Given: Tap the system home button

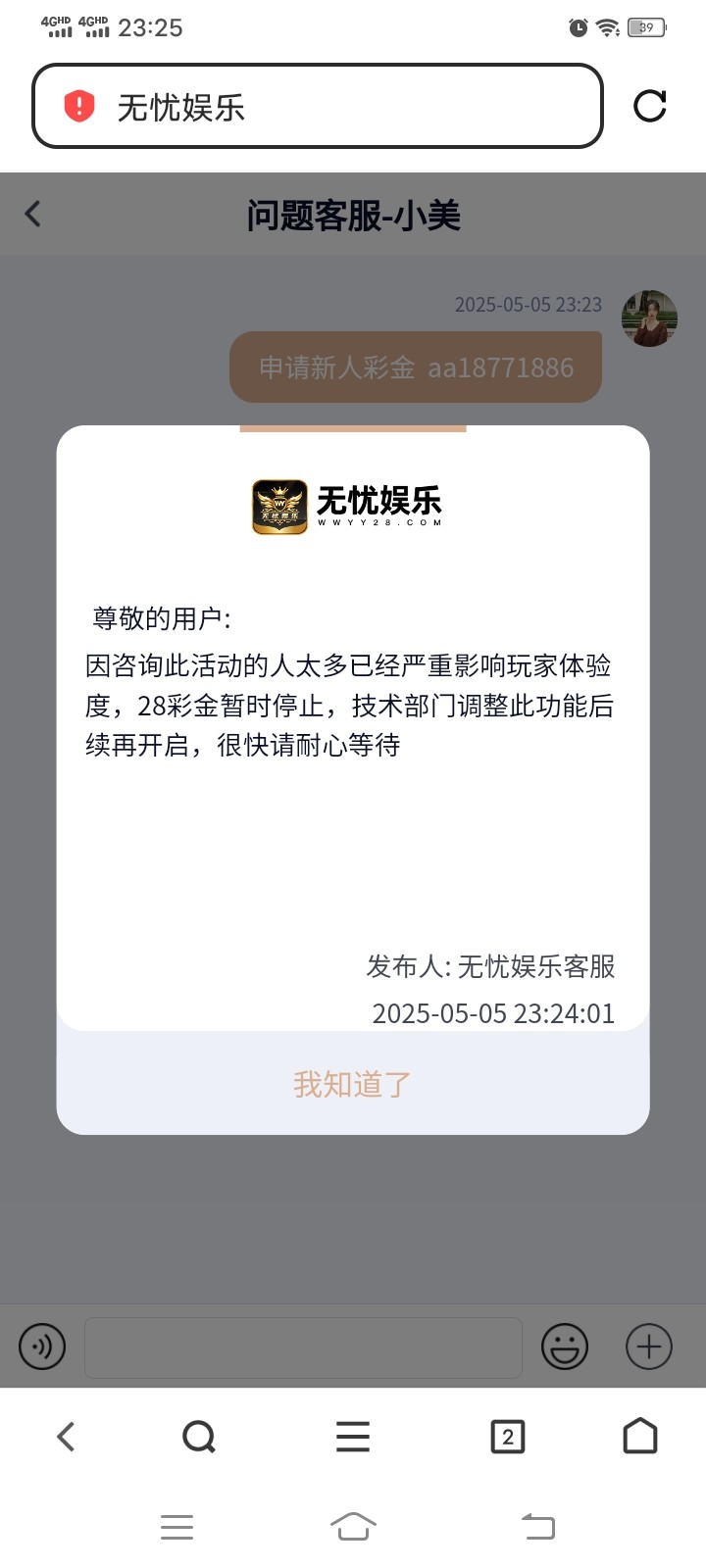Looking at the screenshot, I should 353,1527.
